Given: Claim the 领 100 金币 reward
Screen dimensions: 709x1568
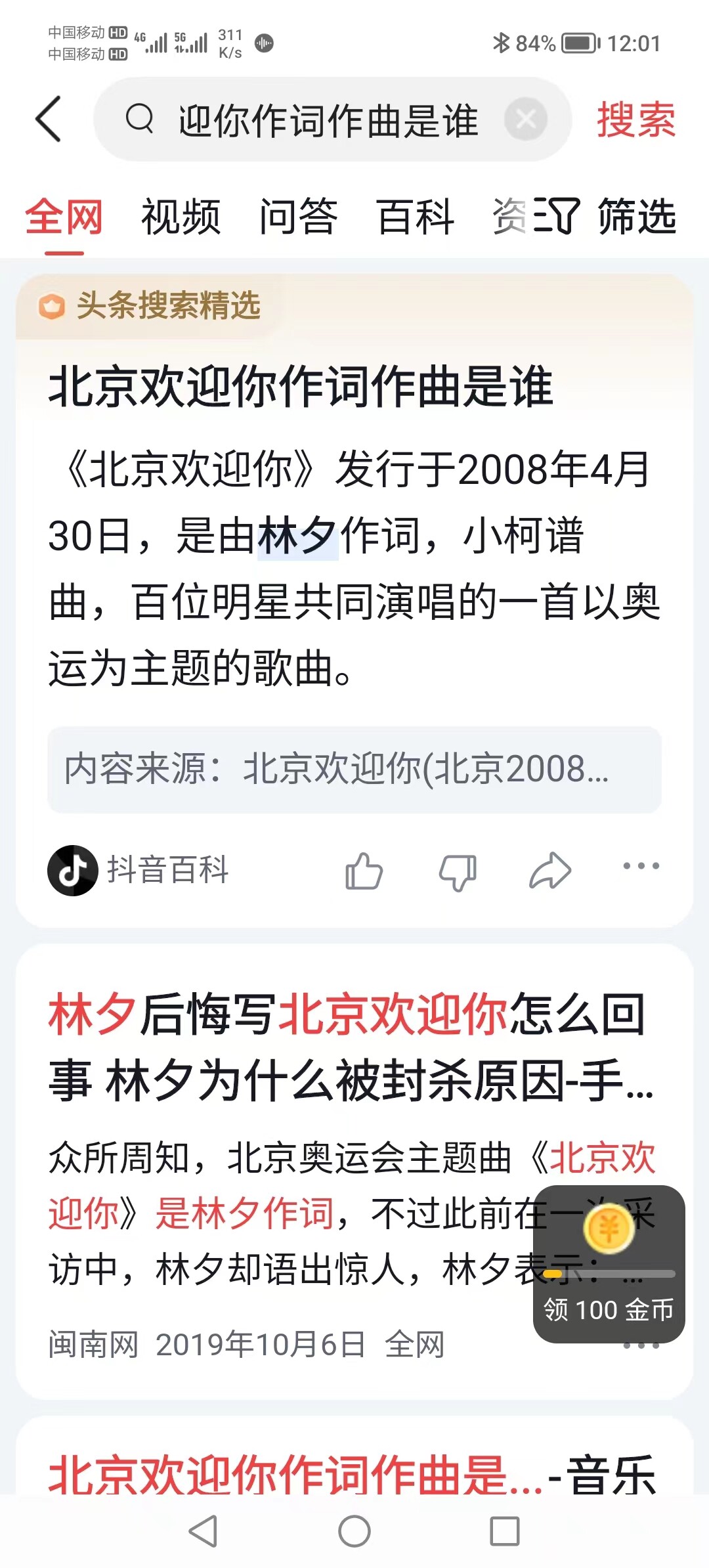Looking at the screenshot, I should pyautogui.click(x=609, y=1265).
